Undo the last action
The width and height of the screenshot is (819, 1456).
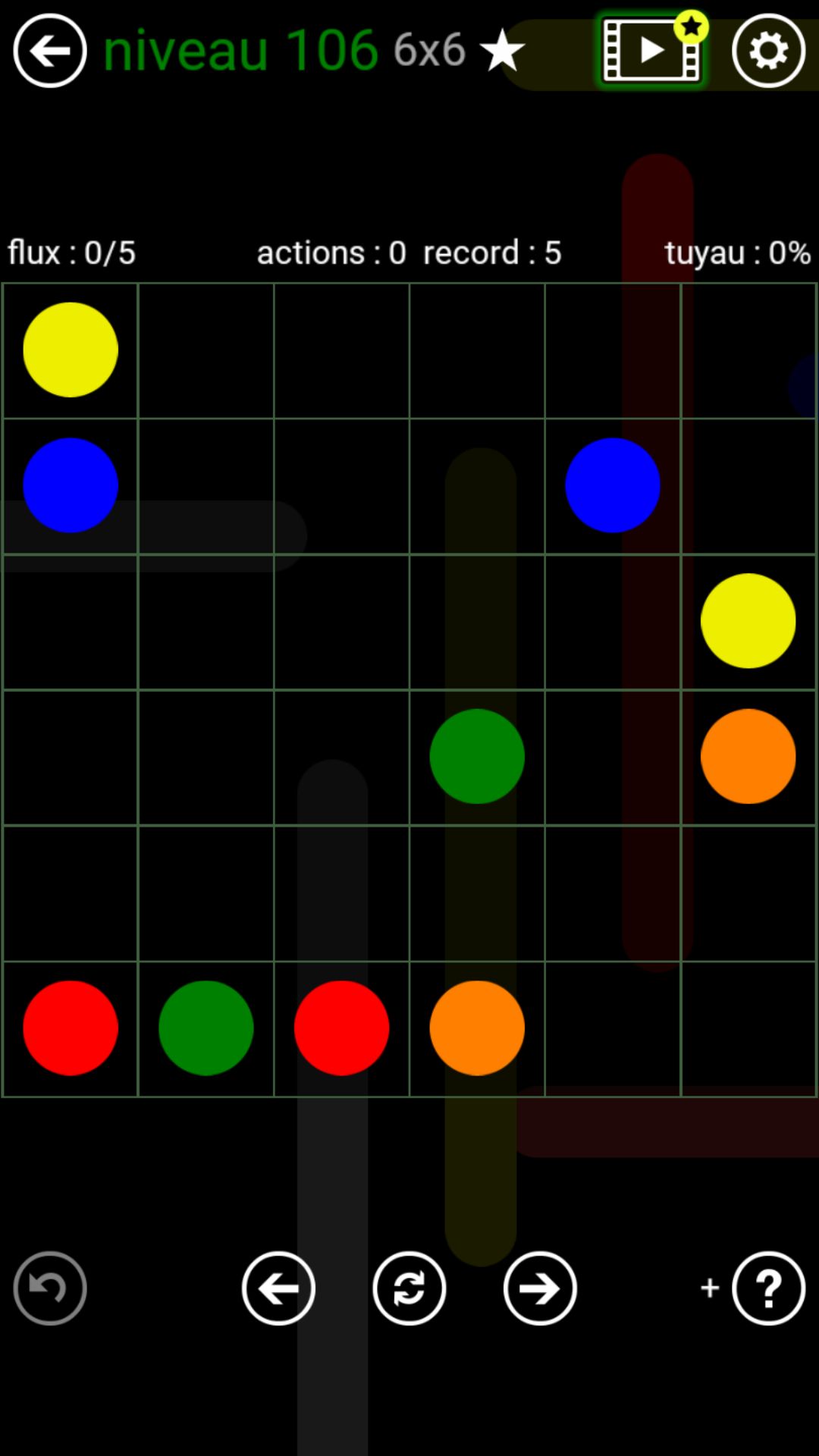[50, 1288]
